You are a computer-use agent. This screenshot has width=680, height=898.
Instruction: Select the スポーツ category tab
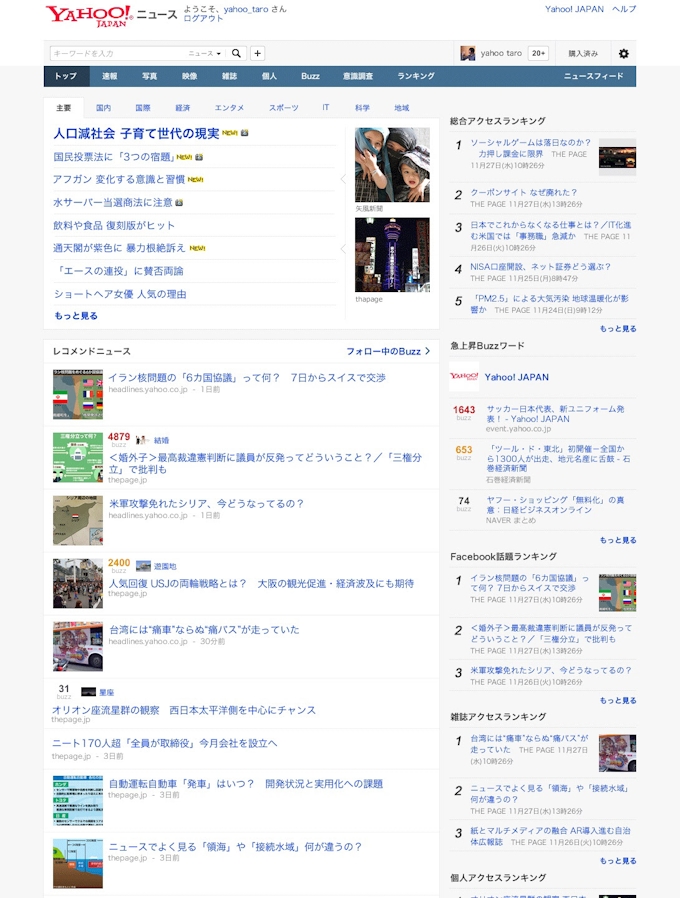click(283, 107)
